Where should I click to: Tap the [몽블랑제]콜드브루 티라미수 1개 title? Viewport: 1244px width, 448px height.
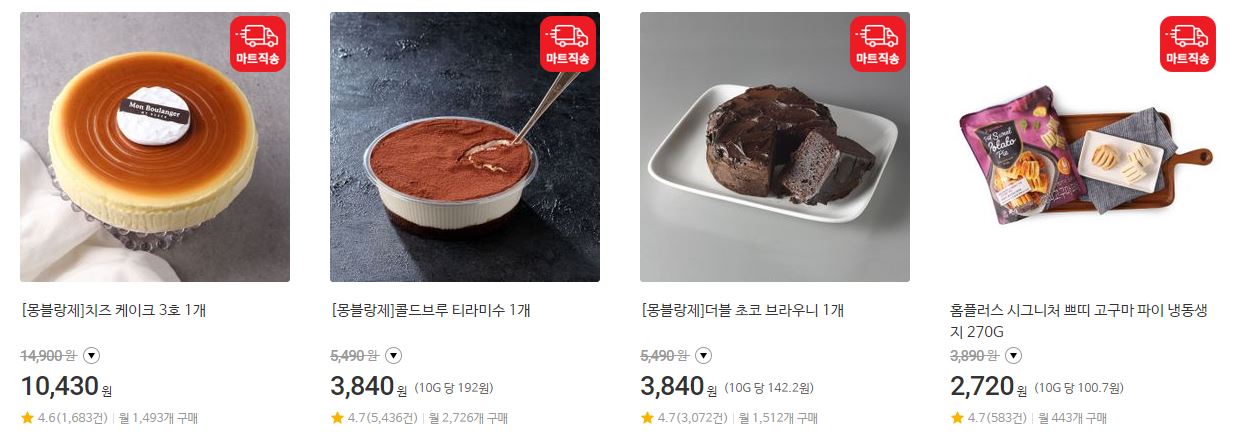click(430, 310)
